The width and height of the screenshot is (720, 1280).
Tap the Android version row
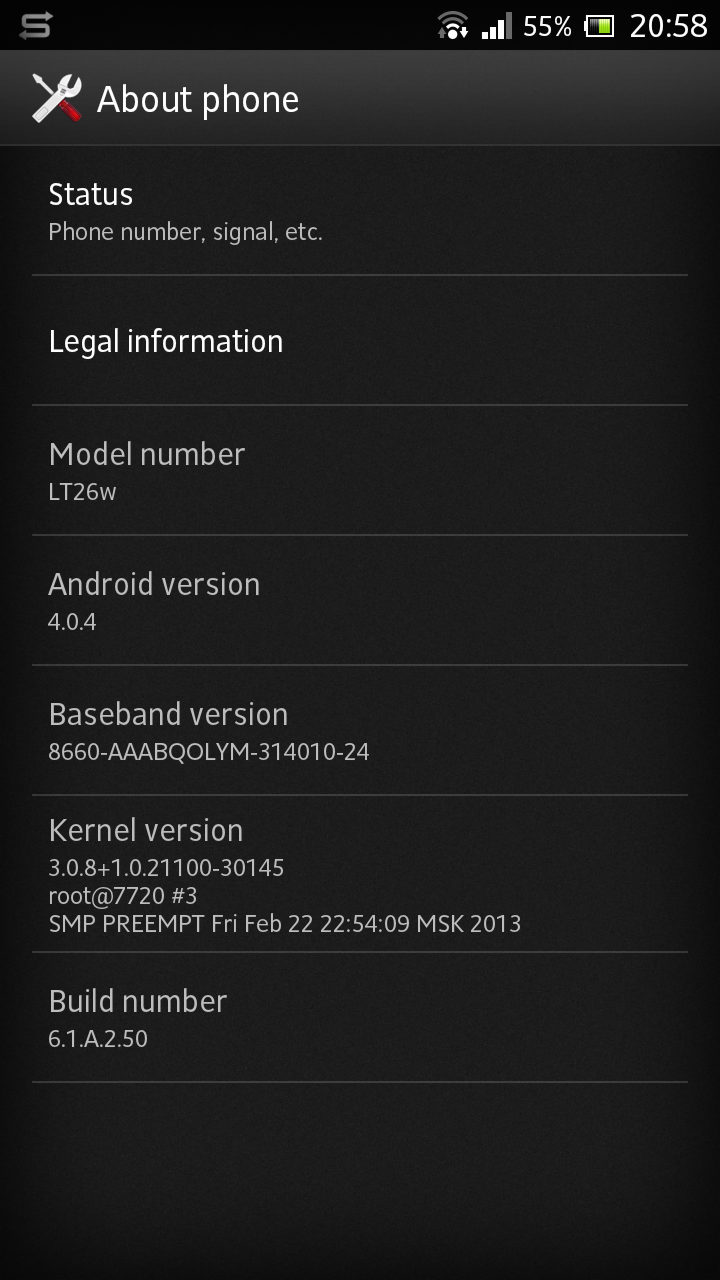pos(360,601)
